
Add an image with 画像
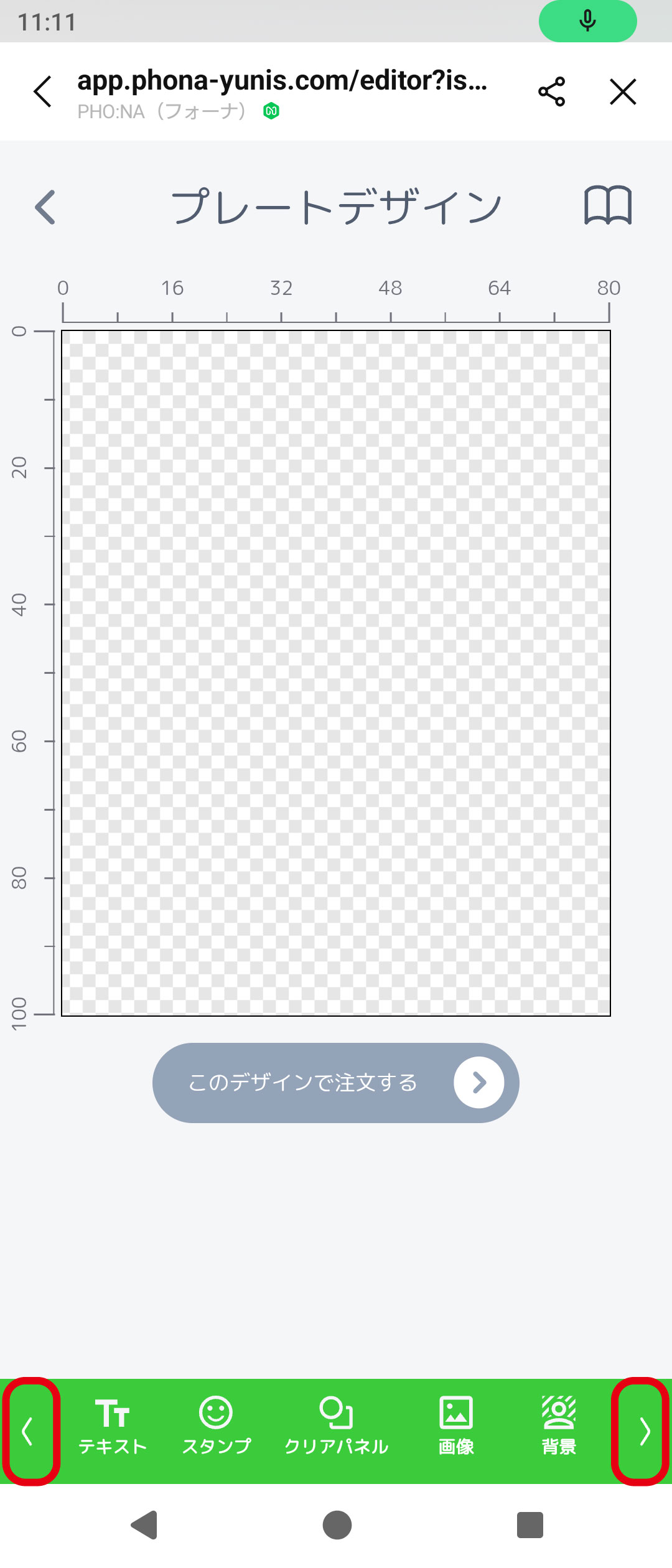456,1426
